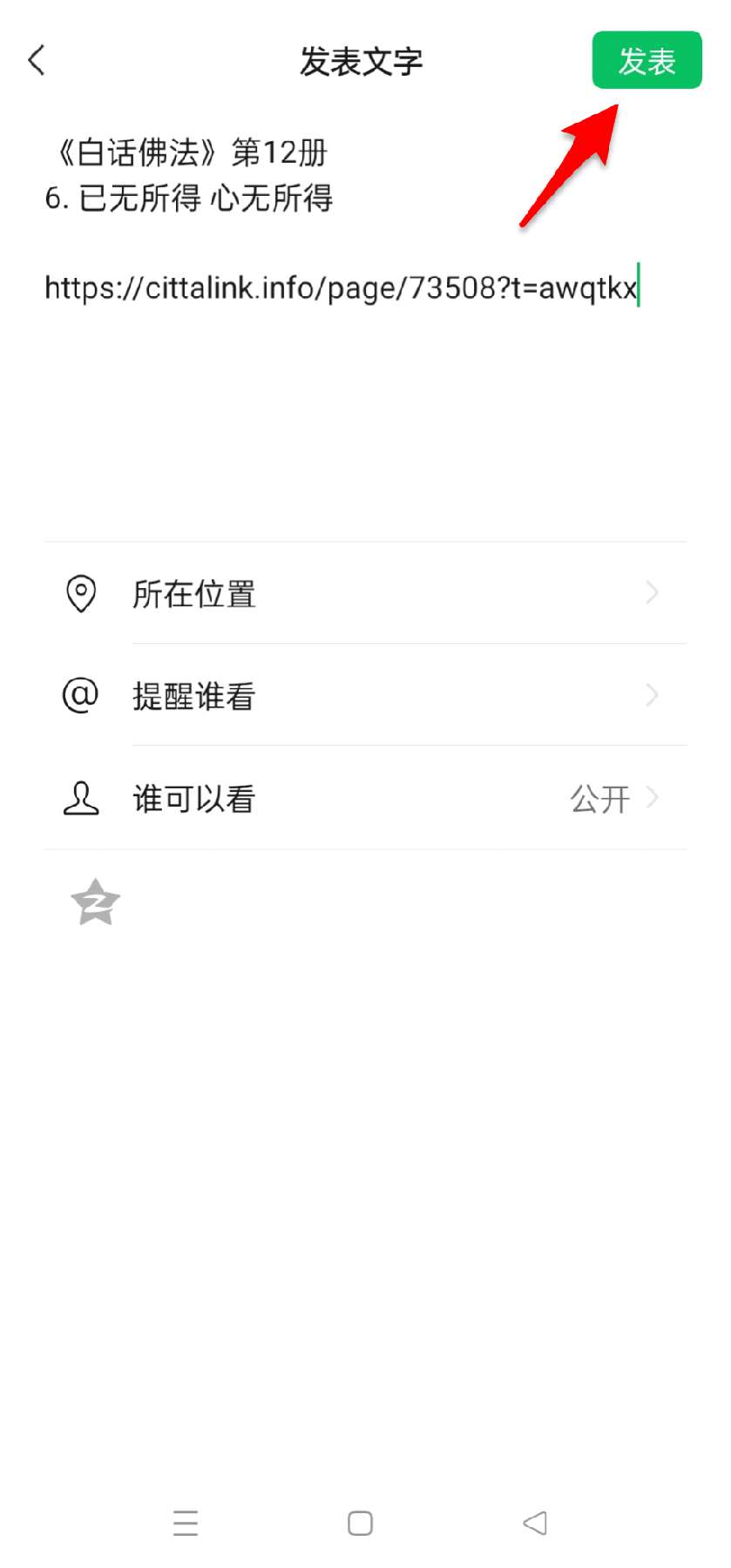Tap the system home button
Screen dimensions: 731x1568
pos(360,1523)
